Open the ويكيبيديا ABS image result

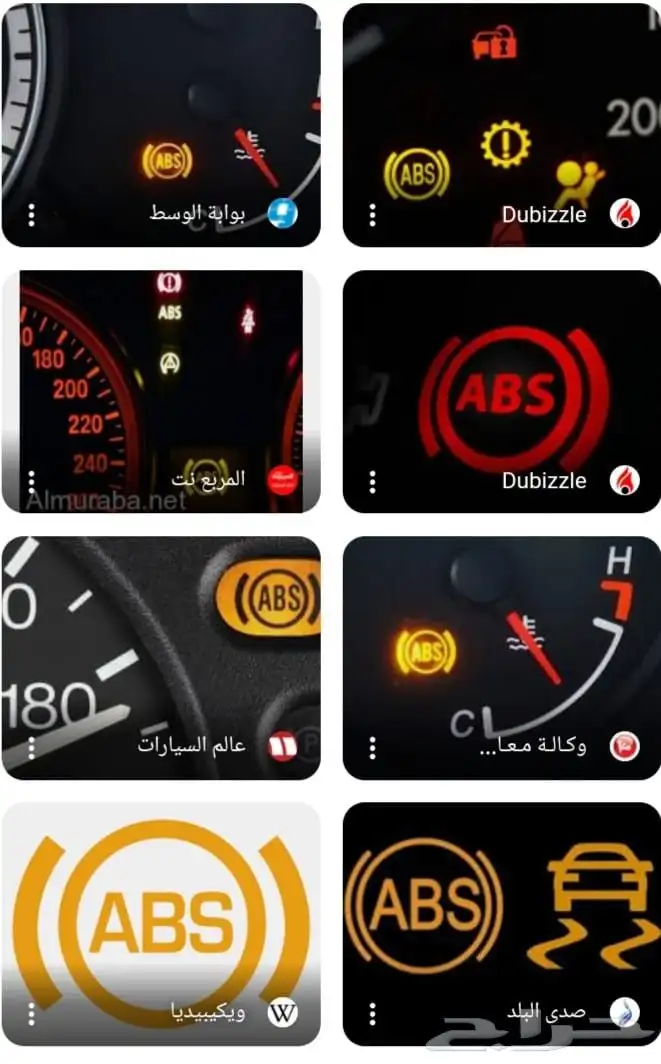coord(161,924)
